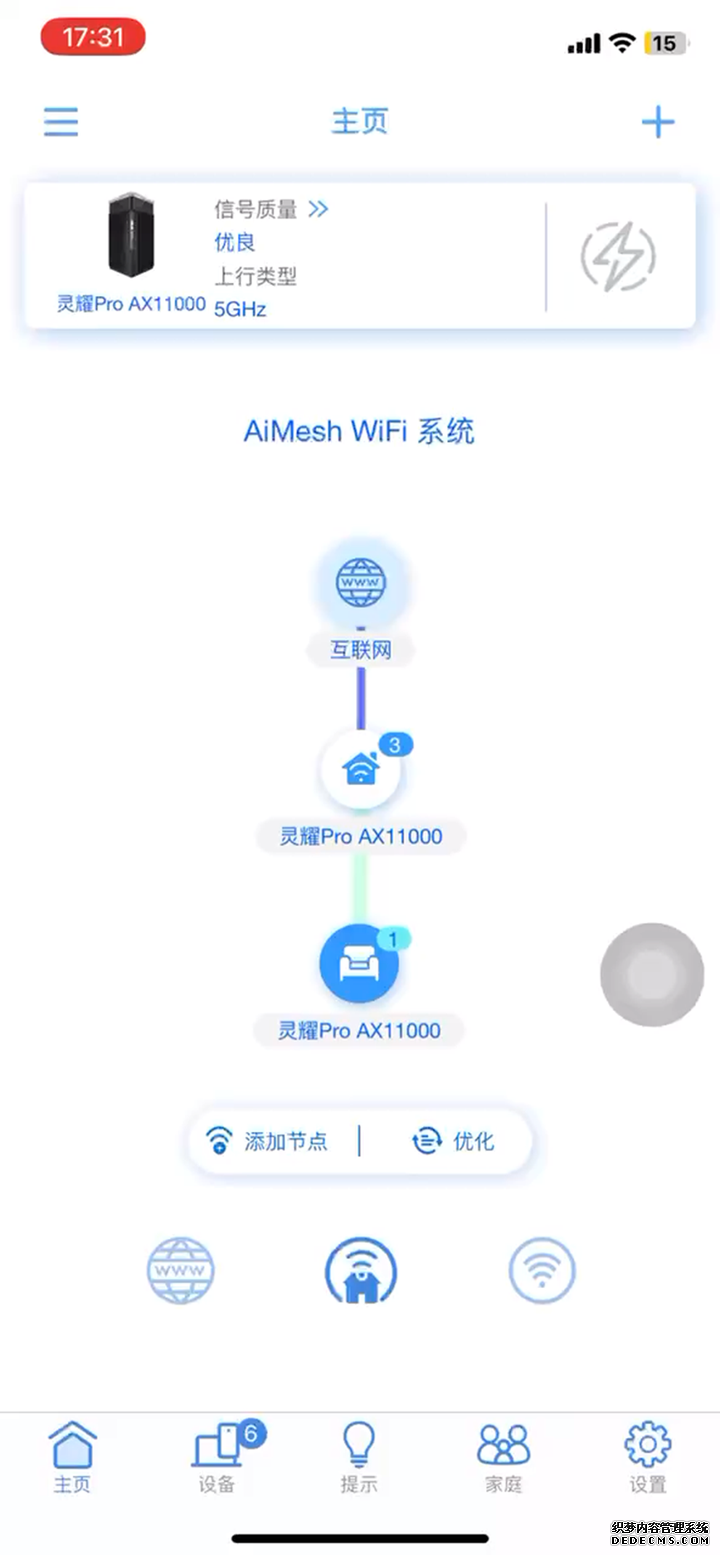This screenshot has width=720, height=1555.
Task: Switch to the 家庭 tab
Action: (x=503, y=1458)
